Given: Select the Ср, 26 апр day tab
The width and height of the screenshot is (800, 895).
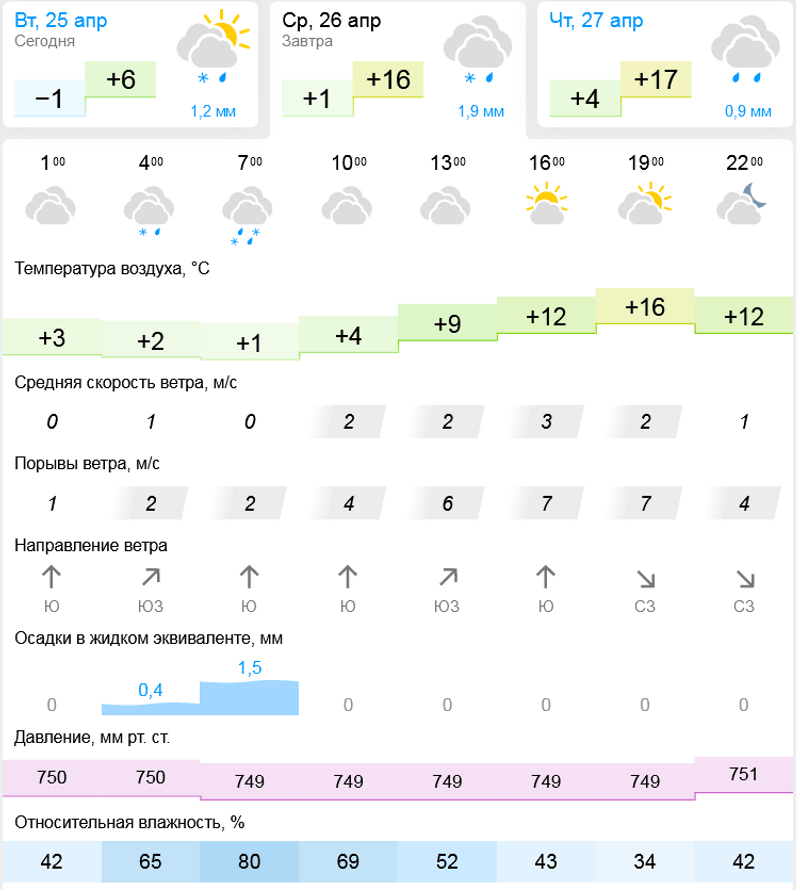Looking at the screenshot, I should [x=398, y=65].
